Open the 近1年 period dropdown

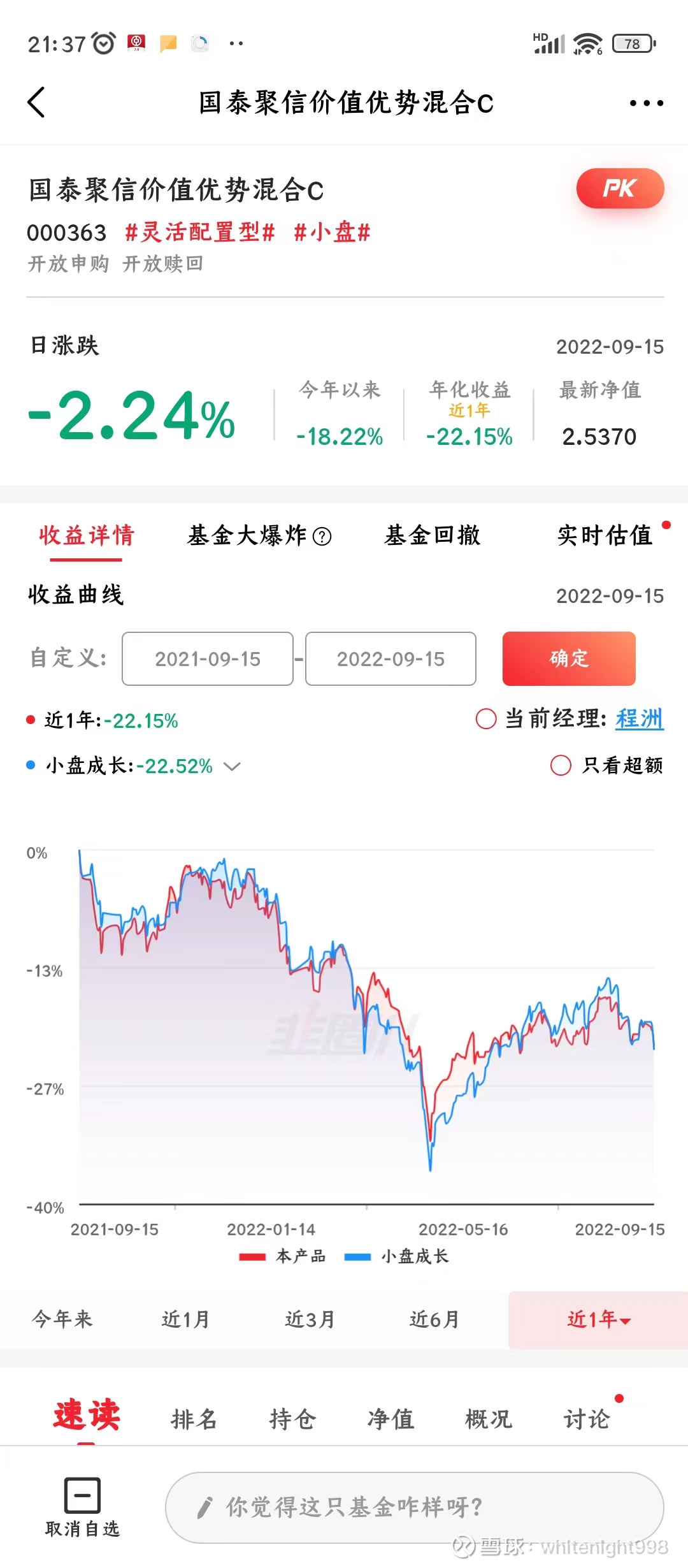pos(598,1319)
